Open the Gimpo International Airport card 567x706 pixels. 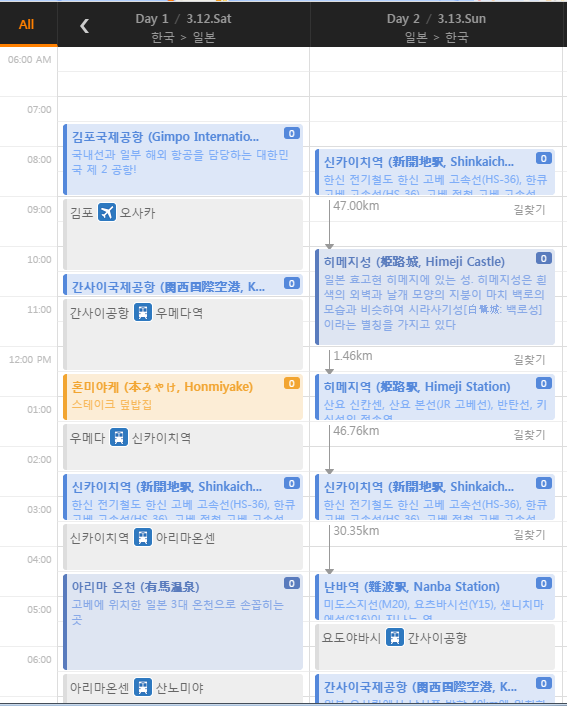pos(183,159)
